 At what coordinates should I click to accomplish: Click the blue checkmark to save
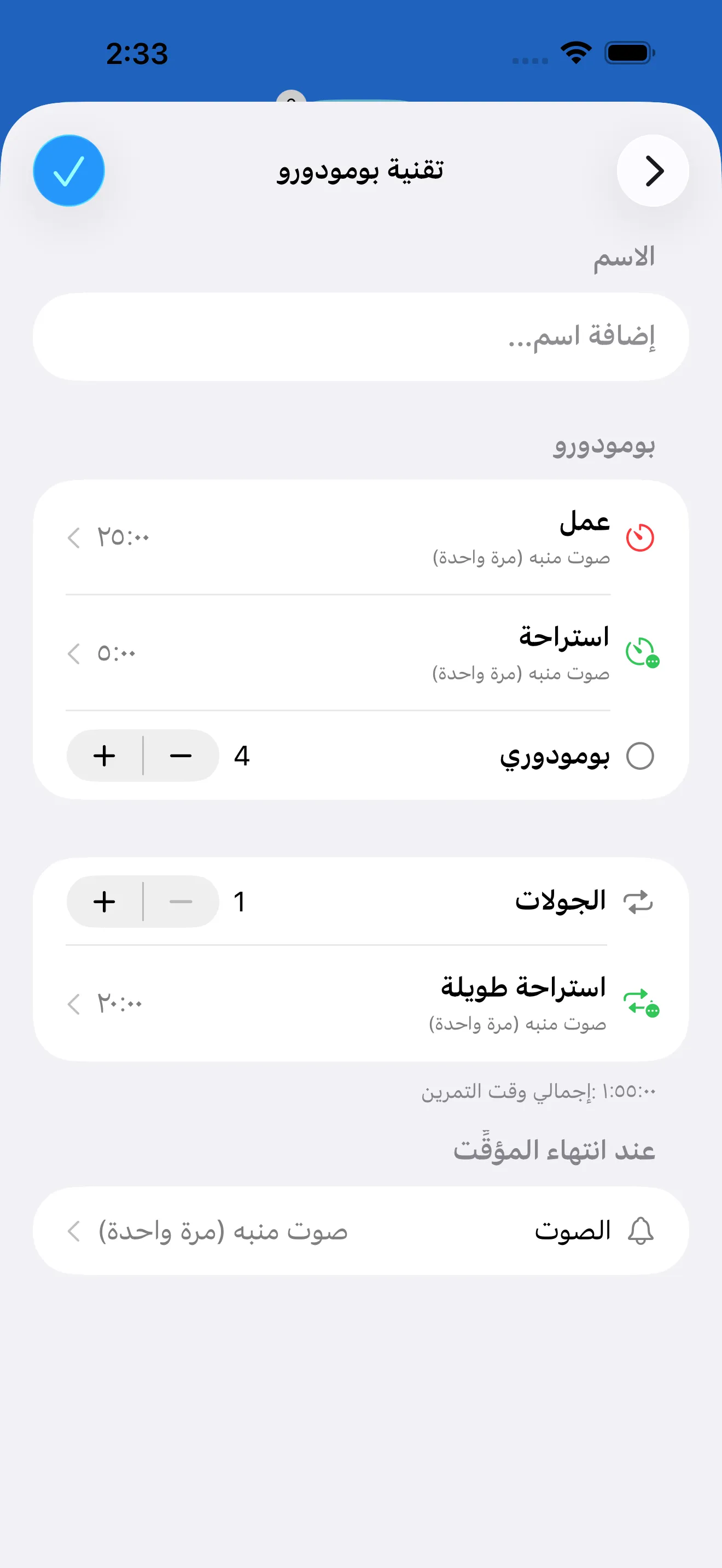(x=68, y=171)
